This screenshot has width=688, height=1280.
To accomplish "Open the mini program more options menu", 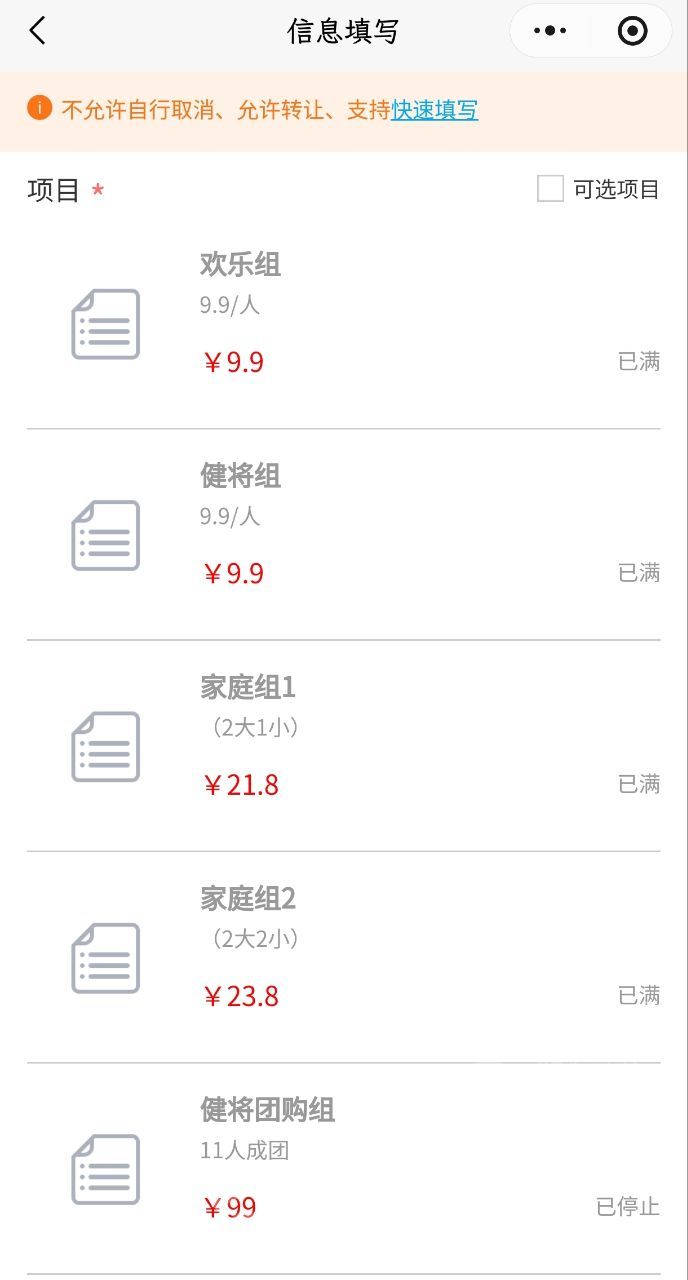I will [550, 31].
